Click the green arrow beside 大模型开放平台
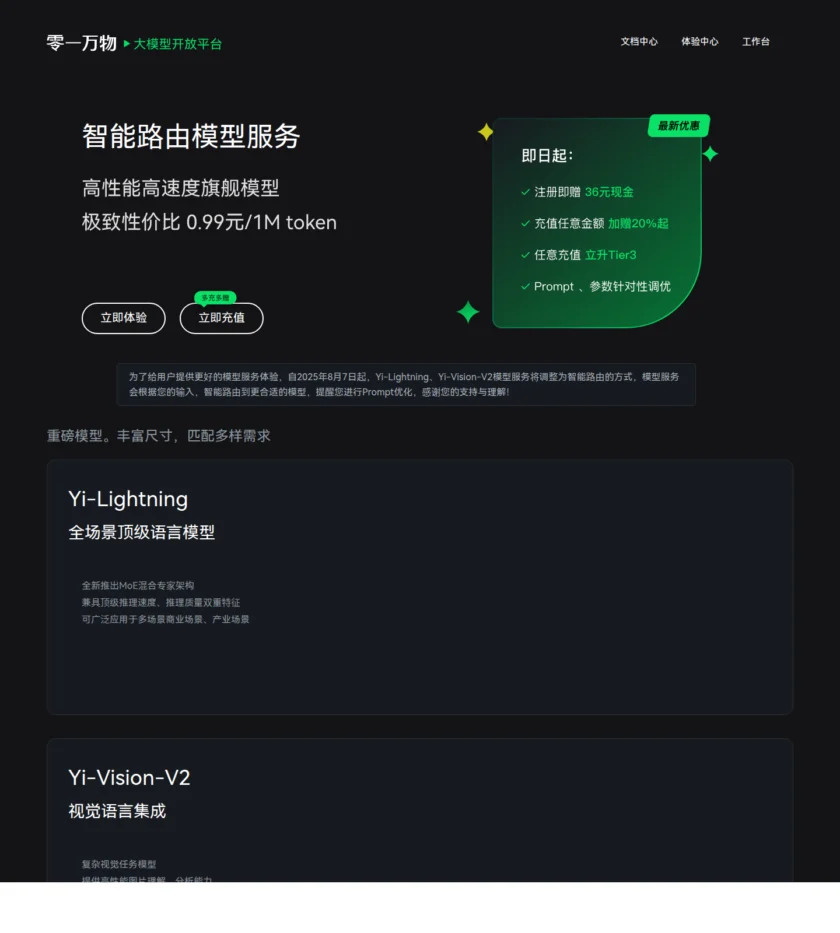840x933 pixels. (x=125, y=43)
